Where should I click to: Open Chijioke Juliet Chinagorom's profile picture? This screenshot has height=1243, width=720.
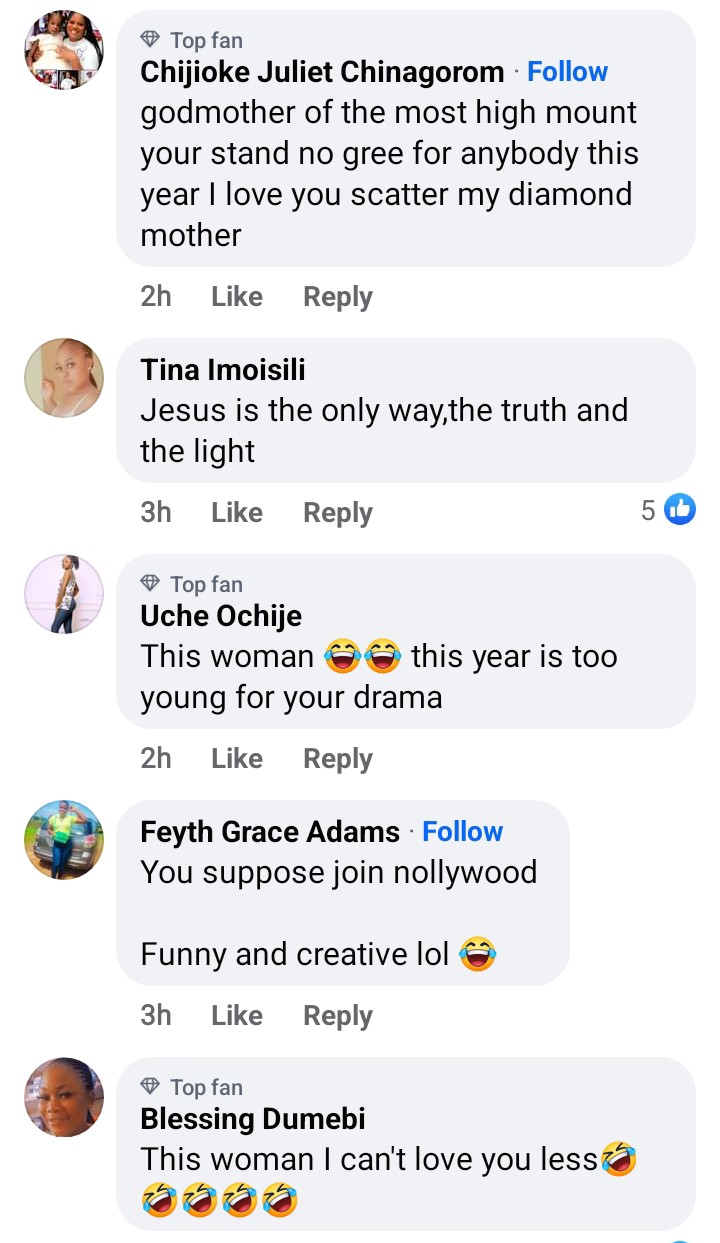tap(64, 50)
